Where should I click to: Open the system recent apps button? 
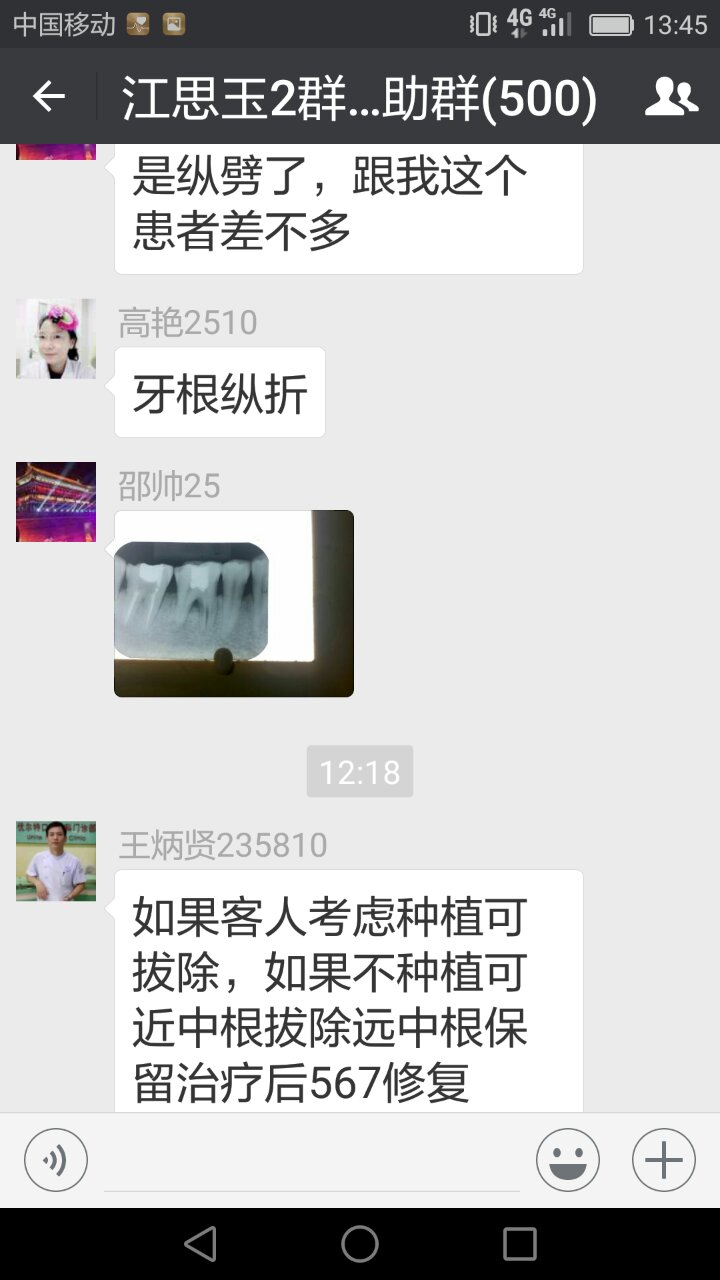point(519,1244)
